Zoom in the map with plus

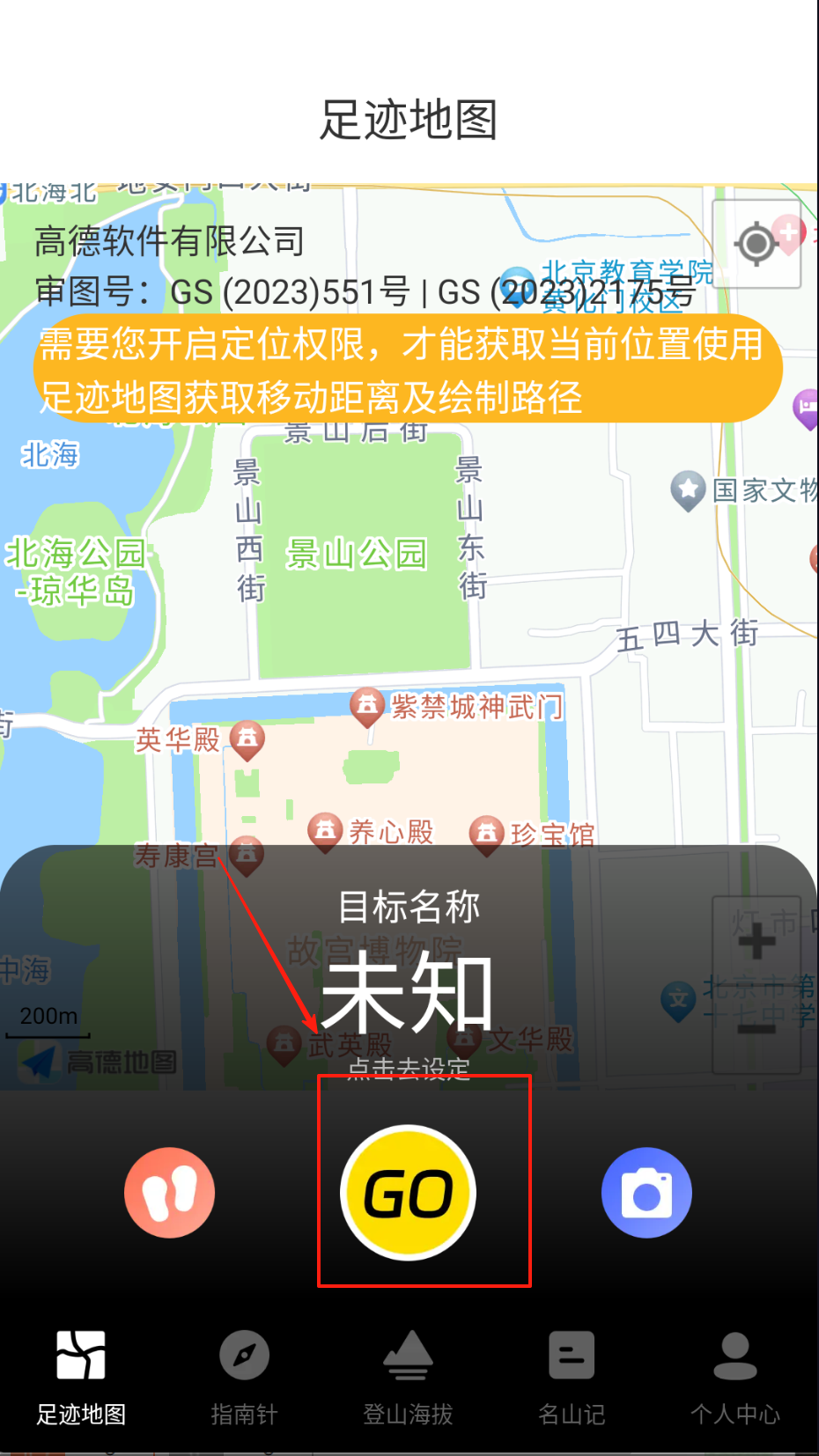pyautogui.click(x=756, y=941)
